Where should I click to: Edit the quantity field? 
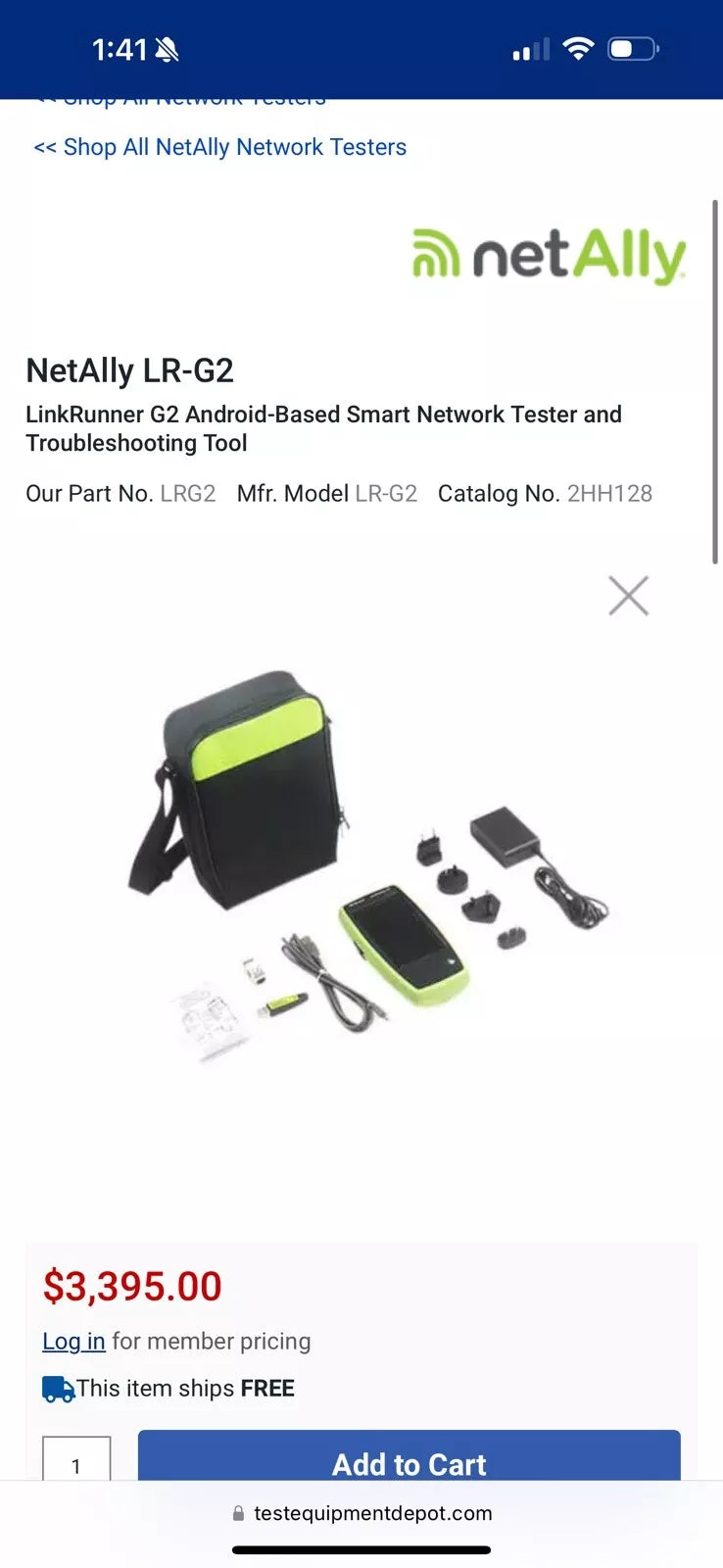coord(76,1463)
